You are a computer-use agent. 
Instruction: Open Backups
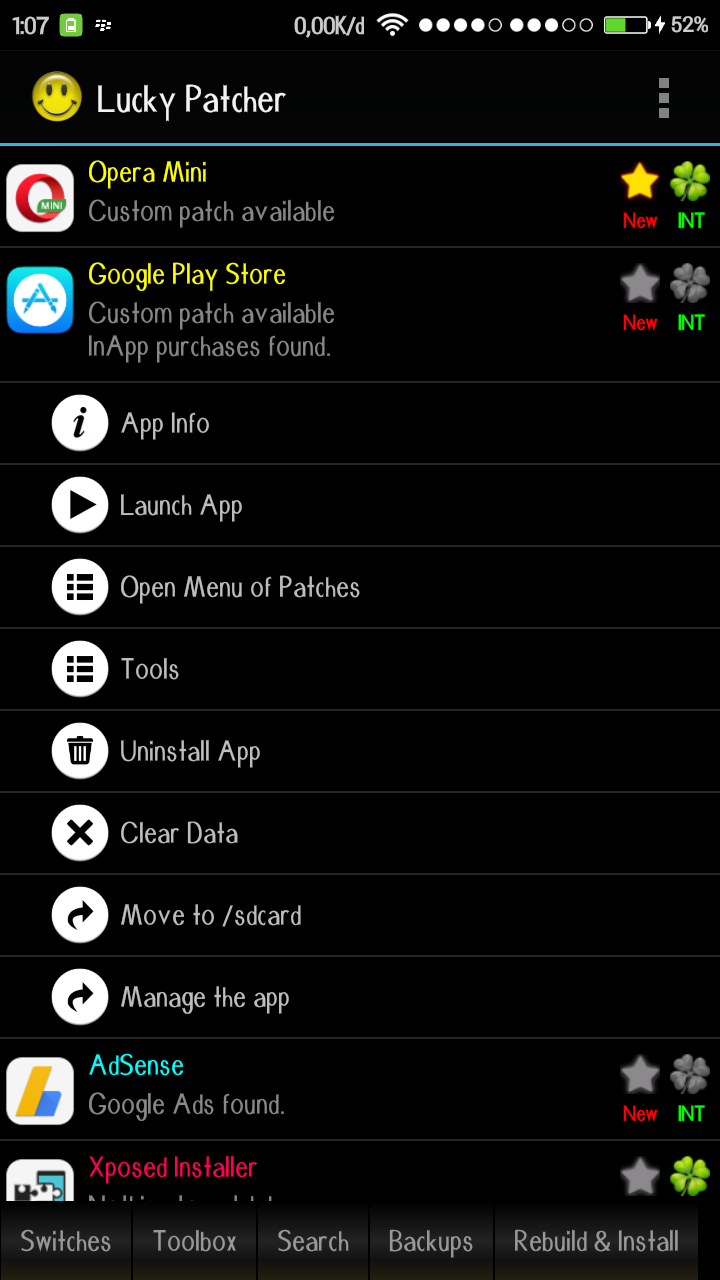pos(431,1242)
